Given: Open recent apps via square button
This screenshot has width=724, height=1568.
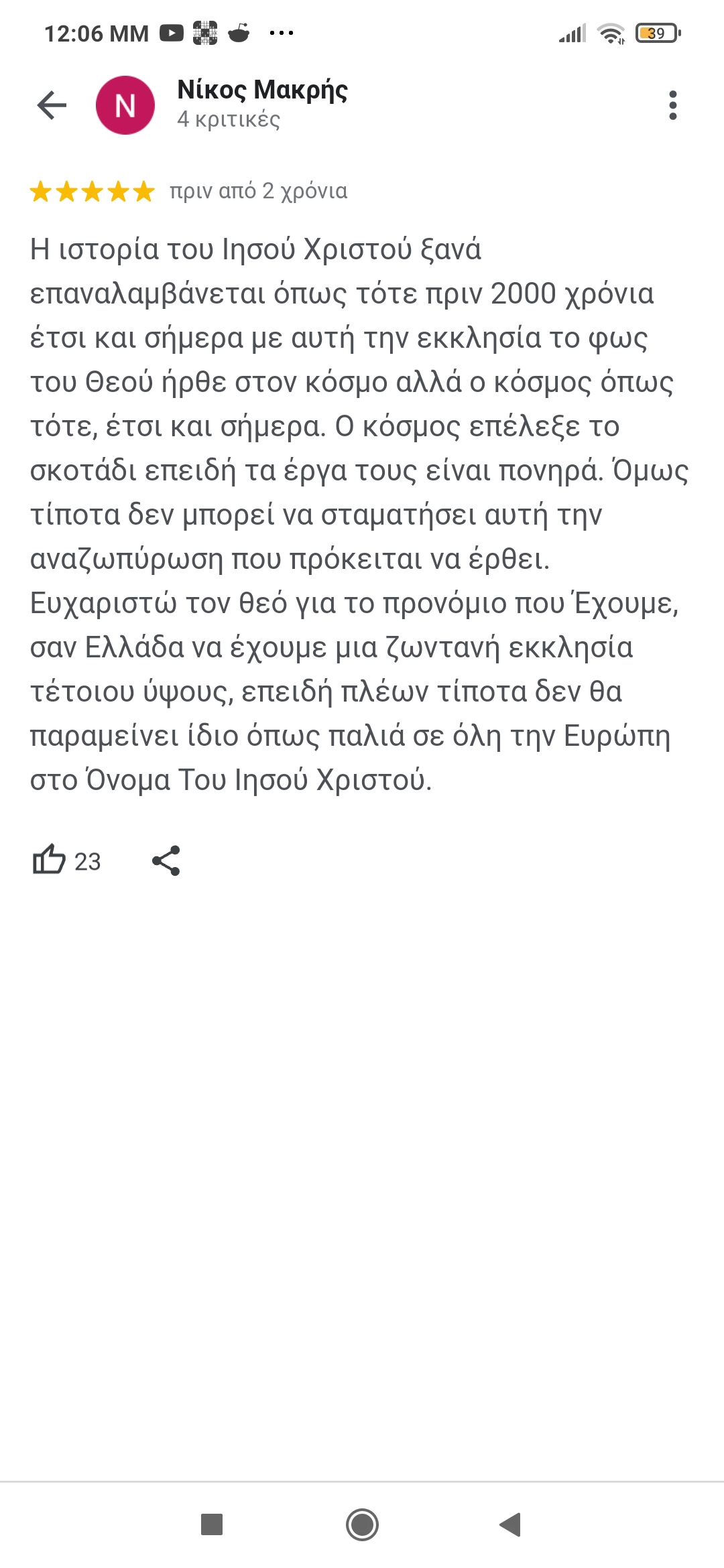Looking at the screenshot, I should point(212,1524).
